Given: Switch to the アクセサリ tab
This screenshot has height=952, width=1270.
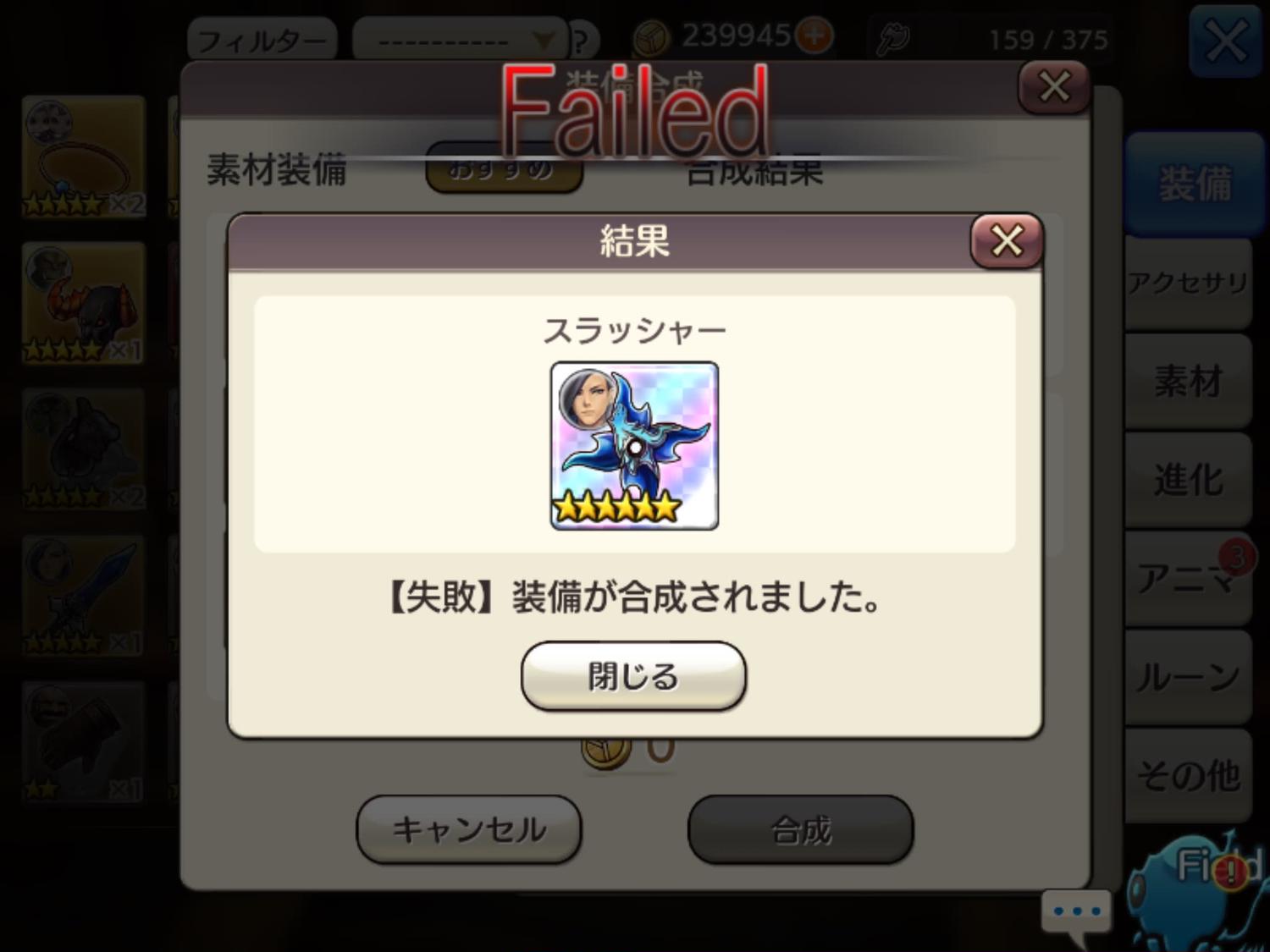Looking at the screenshot, I should point(1187,283).
